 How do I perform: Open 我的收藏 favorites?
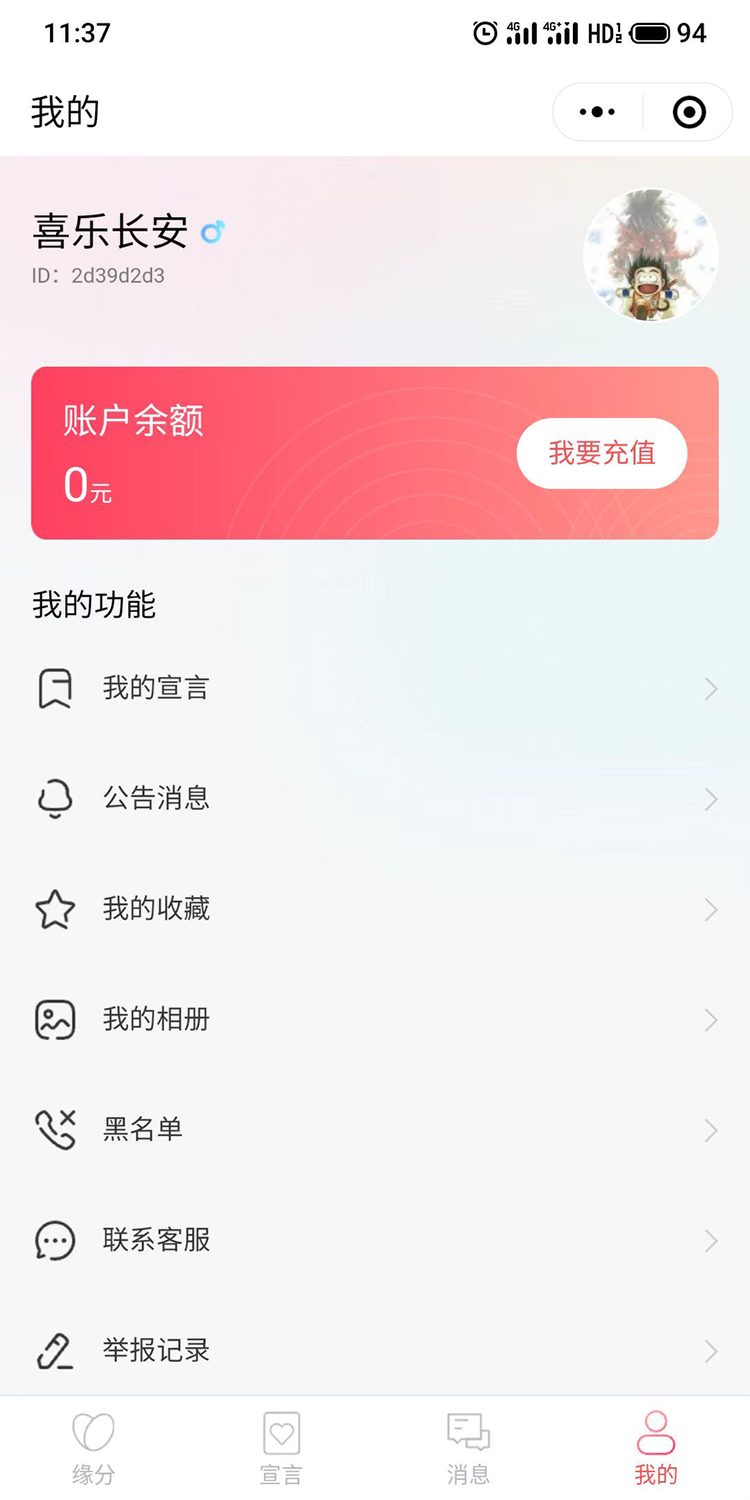click(375, 909)
